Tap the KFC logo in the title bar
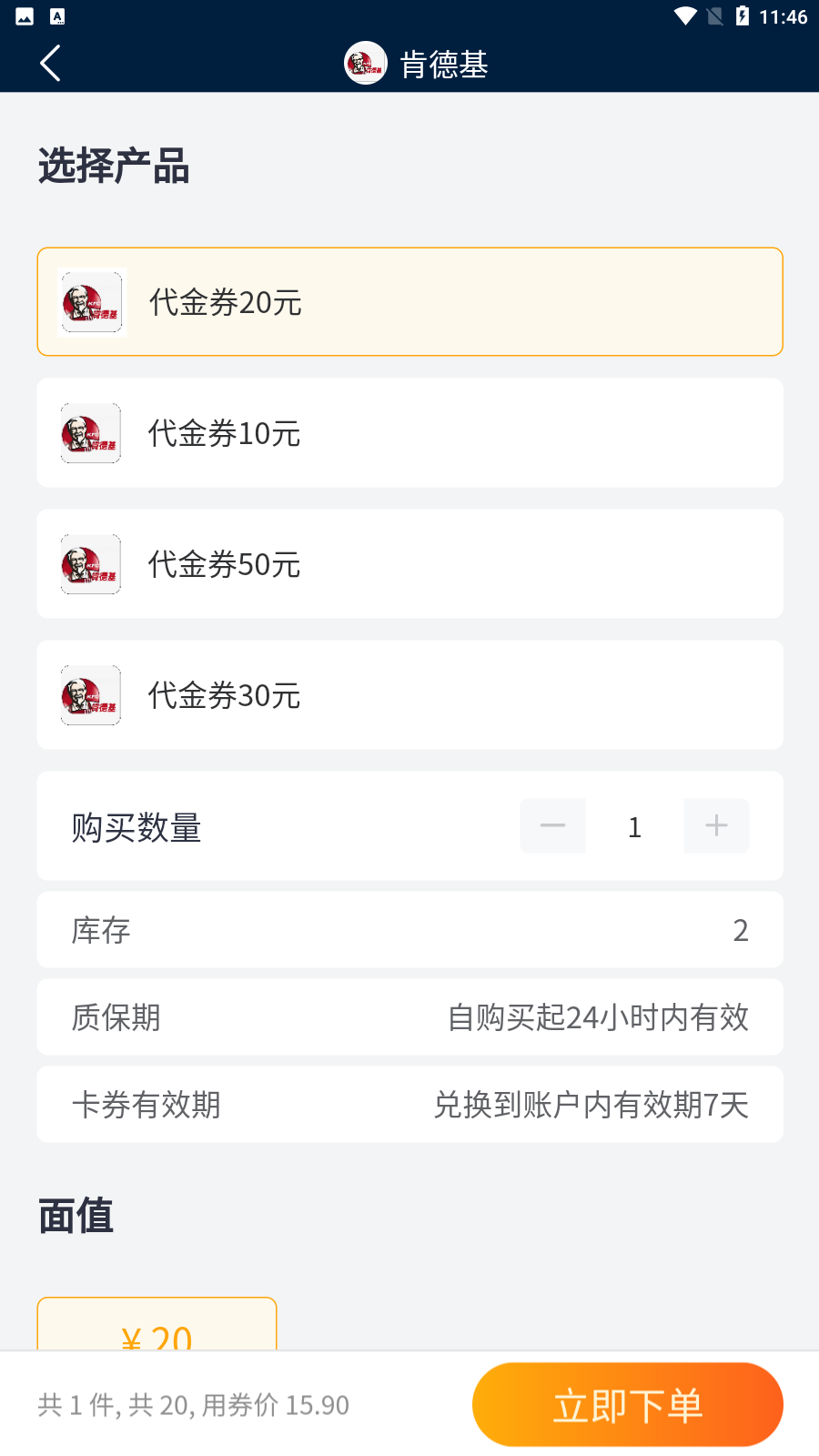This screenshot has height=1456, width=819. pyautogui.click(x=366, y=64)
